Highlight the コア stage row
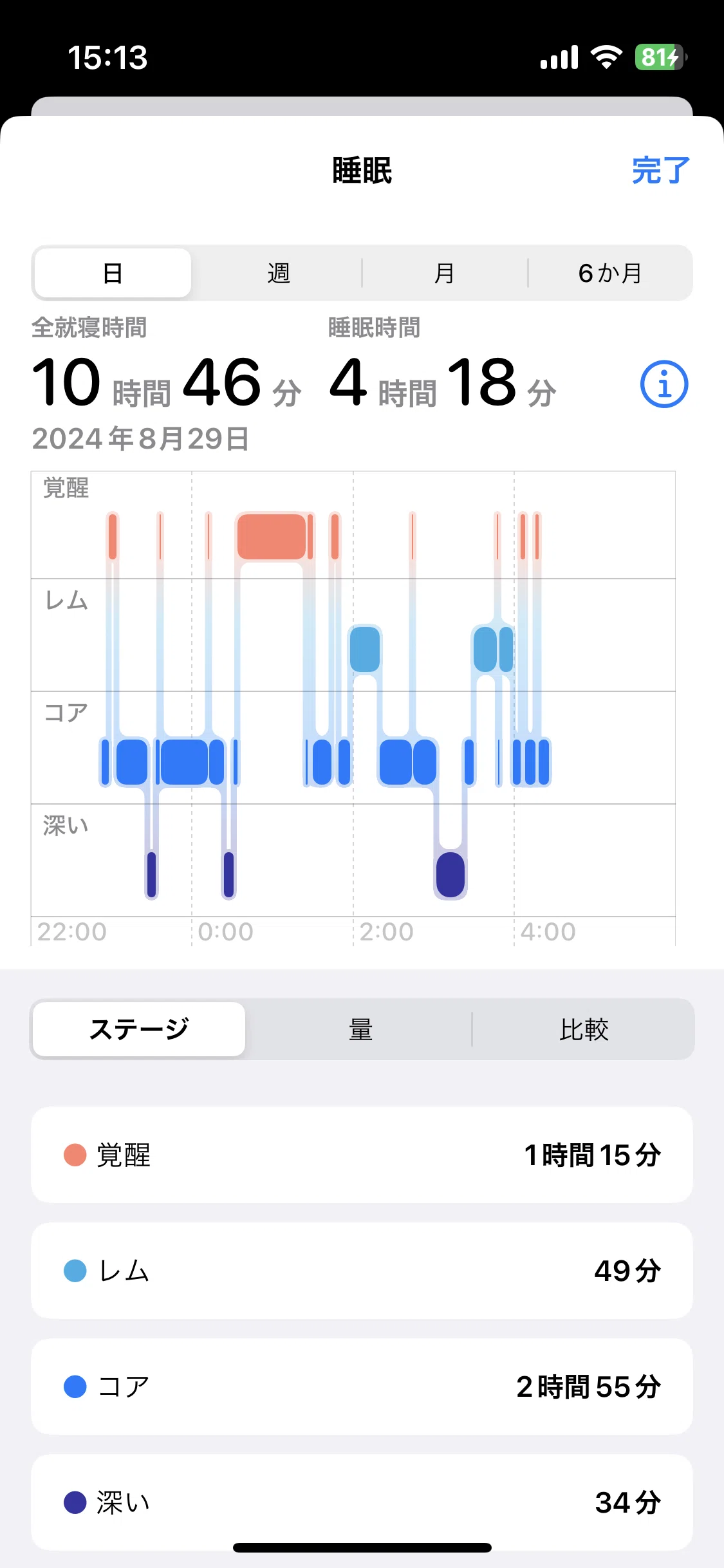The width and height of the screenshot is (724, 1568). pyautogui.click(x=362, y=1386)
